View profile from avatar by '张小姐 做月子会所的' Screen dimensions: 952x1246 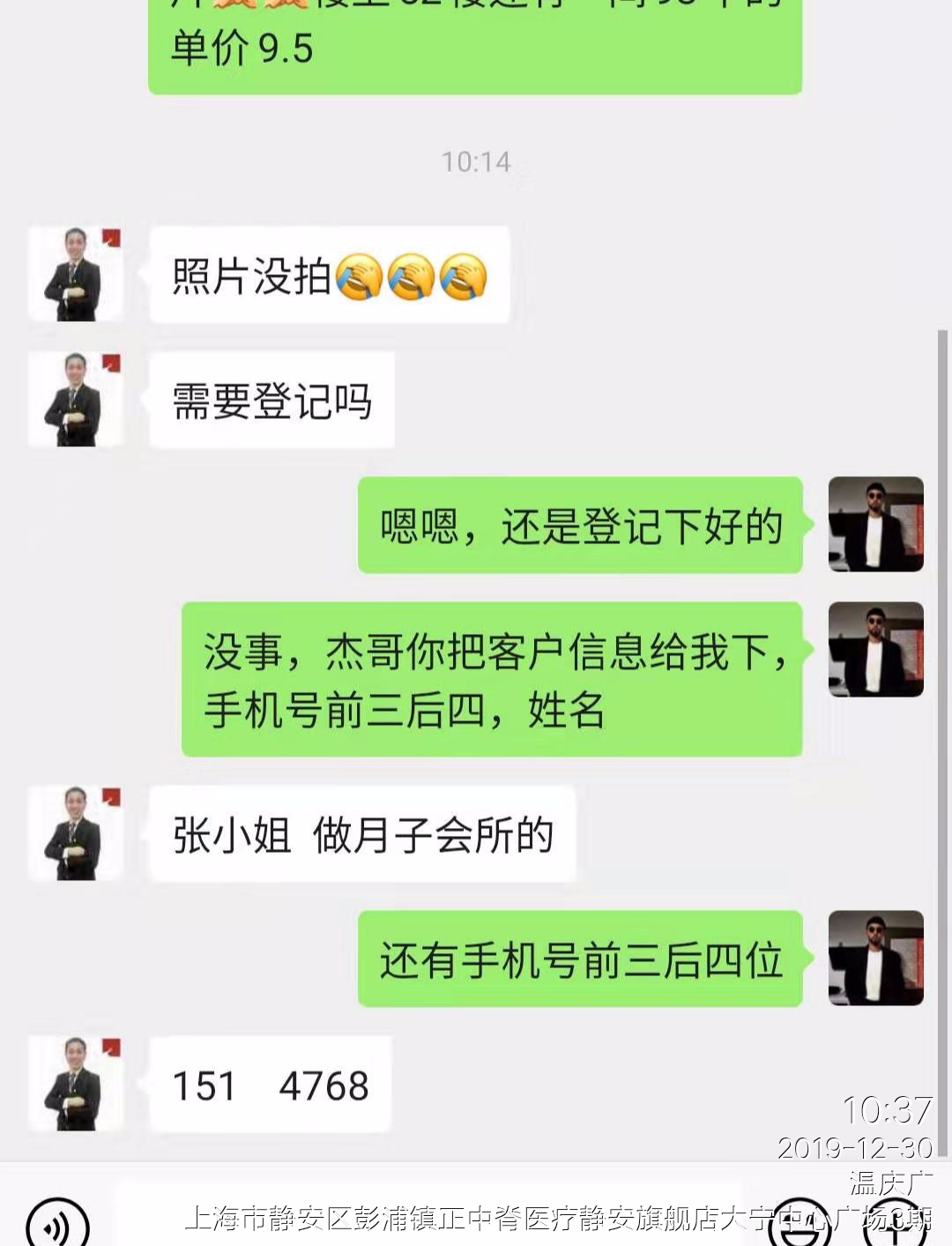[76, 833]
